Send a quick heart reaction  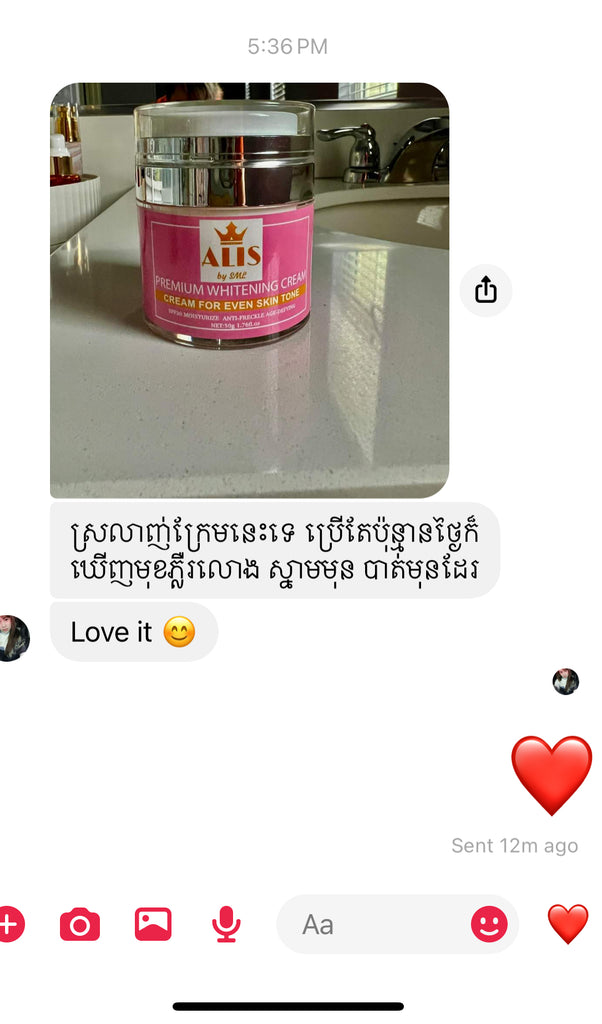tap(567, 924)
